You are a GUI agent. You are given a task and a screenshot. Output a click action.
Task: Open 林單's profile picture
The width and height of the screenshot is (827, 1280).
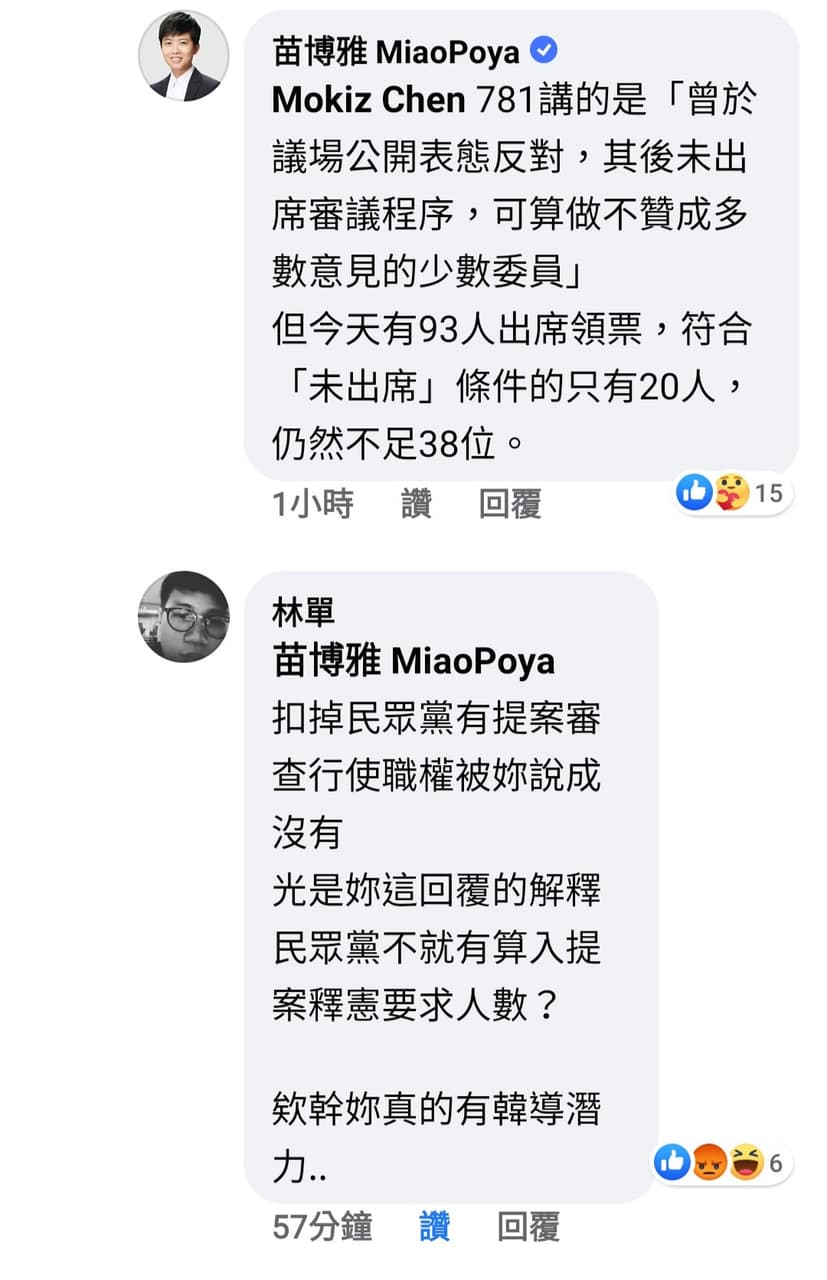[182, 617]
